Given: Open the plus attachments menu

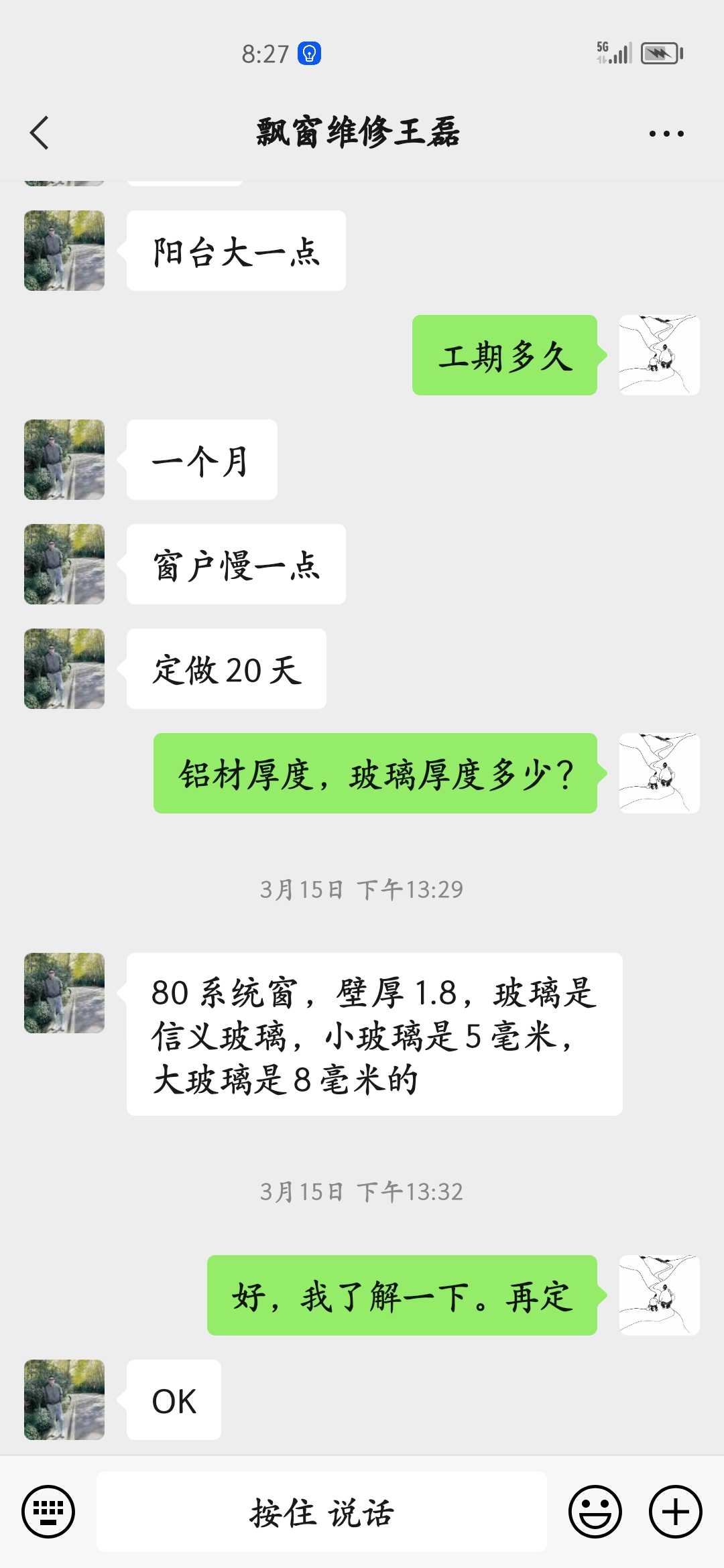Looking at the screenshot, I should [x=675, y=1511].
